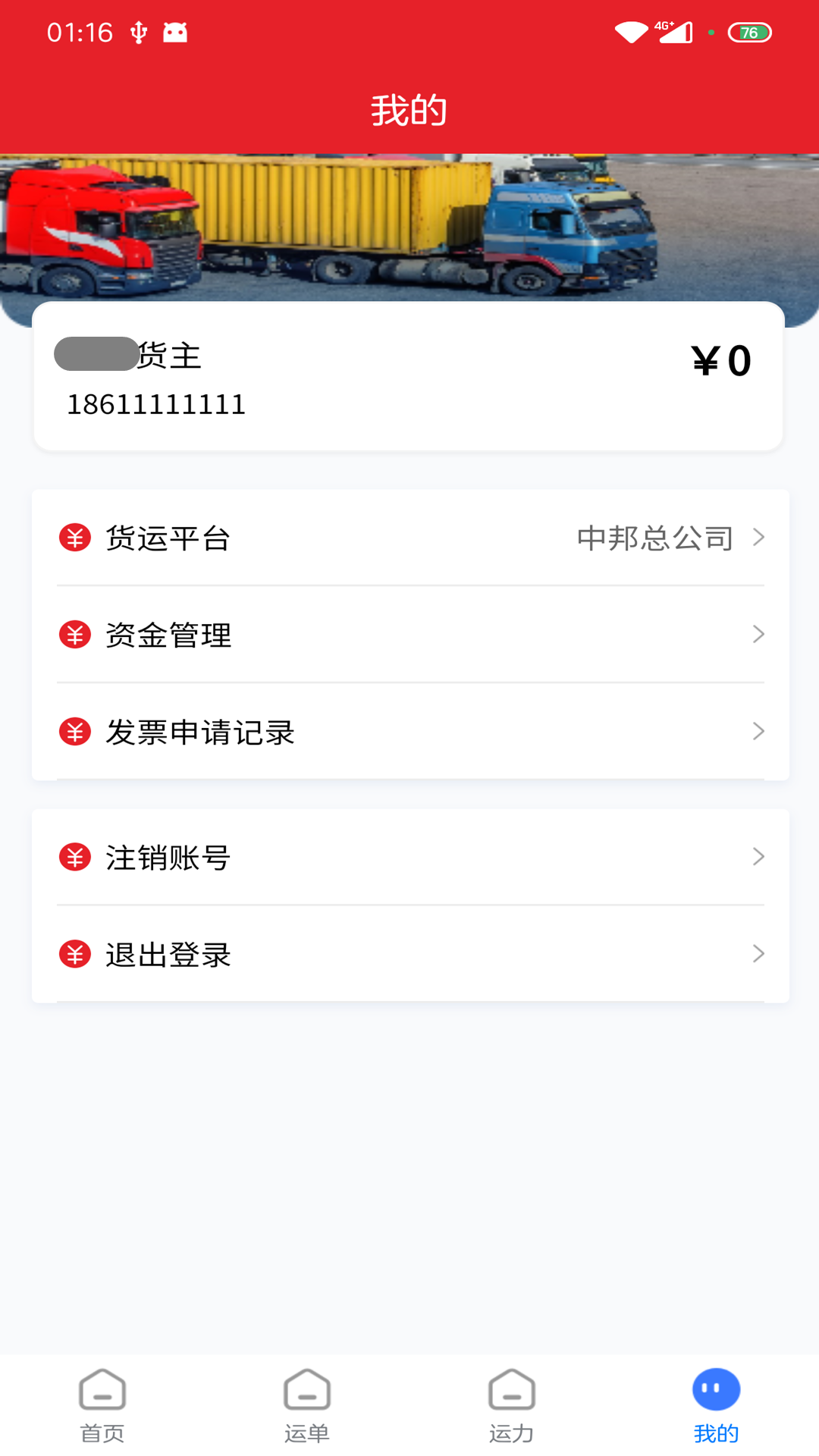Screen dimensions: 819x1456
Task: View 发票申请记录 invoice records
Action: coord(409,732)
